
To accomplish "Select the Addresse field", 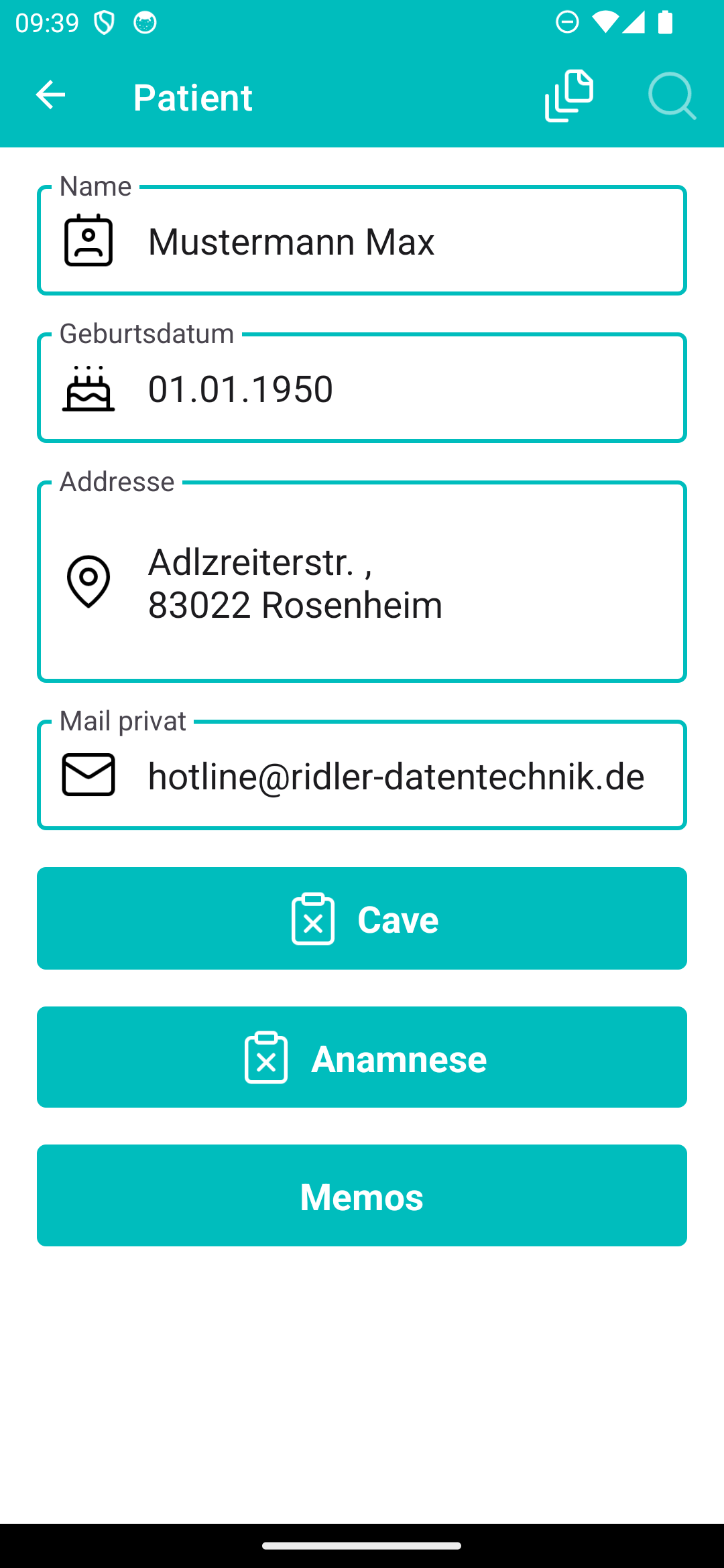I will 362,582.
